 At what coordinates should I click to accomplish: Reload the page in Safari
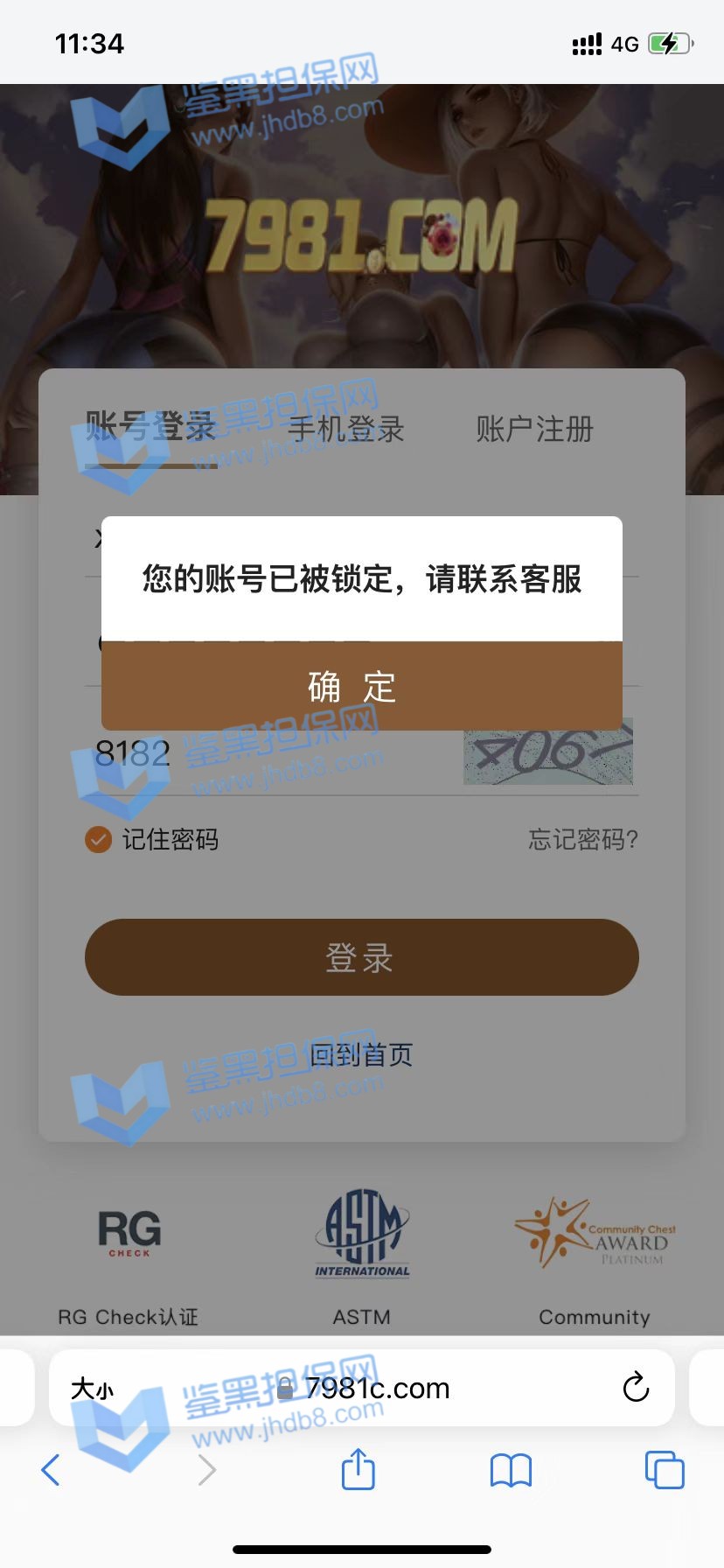pos(636,1388)
